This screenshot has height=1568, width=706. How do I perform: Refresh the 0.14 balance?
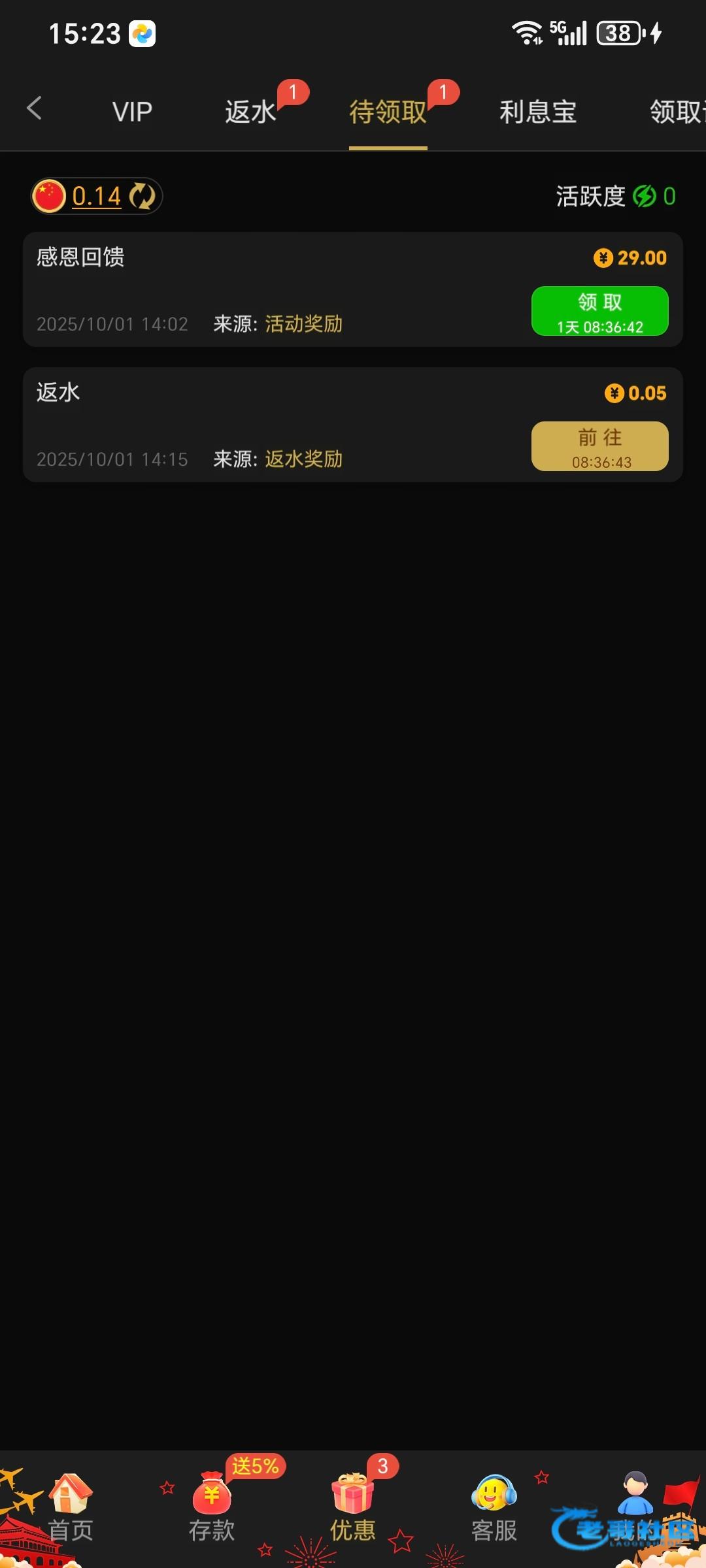pyautogui.click(x=142, y=196)
